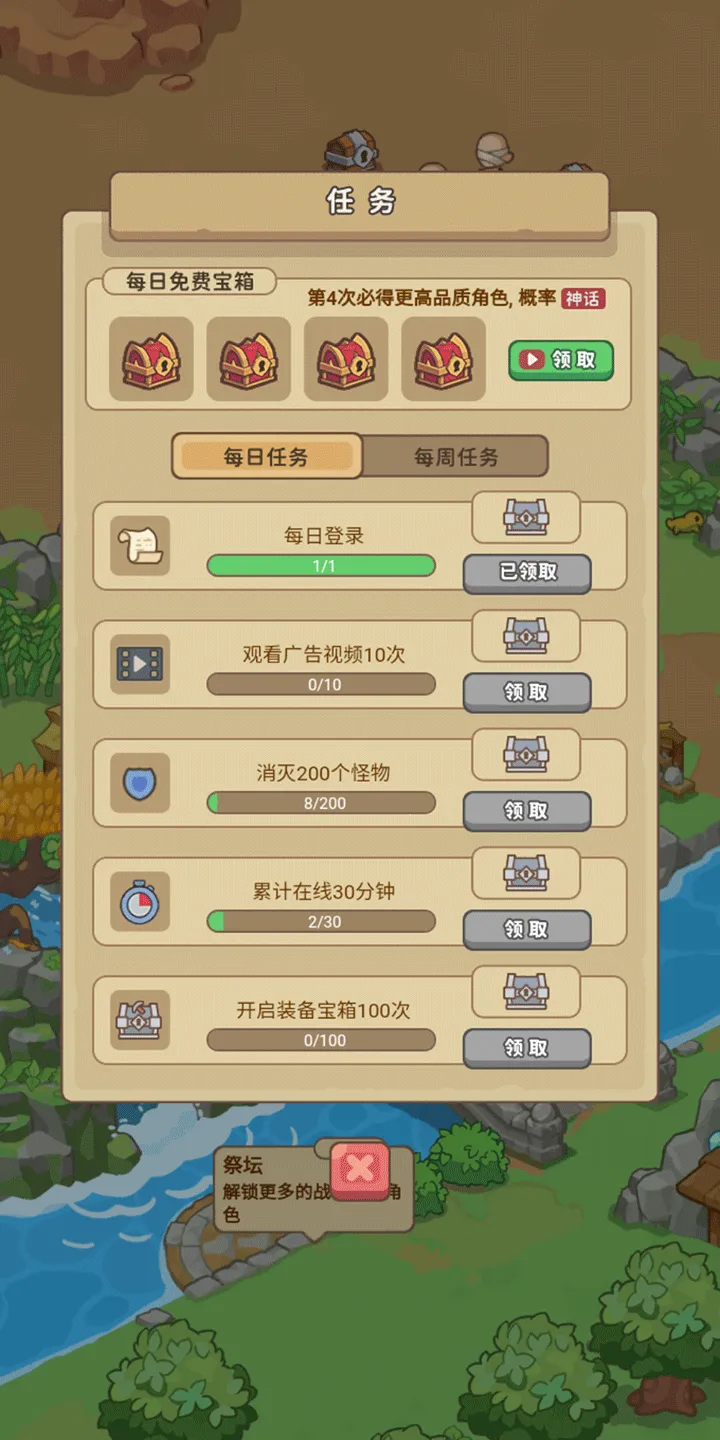Tap 领取 for 观看广告视频10次

526,692
